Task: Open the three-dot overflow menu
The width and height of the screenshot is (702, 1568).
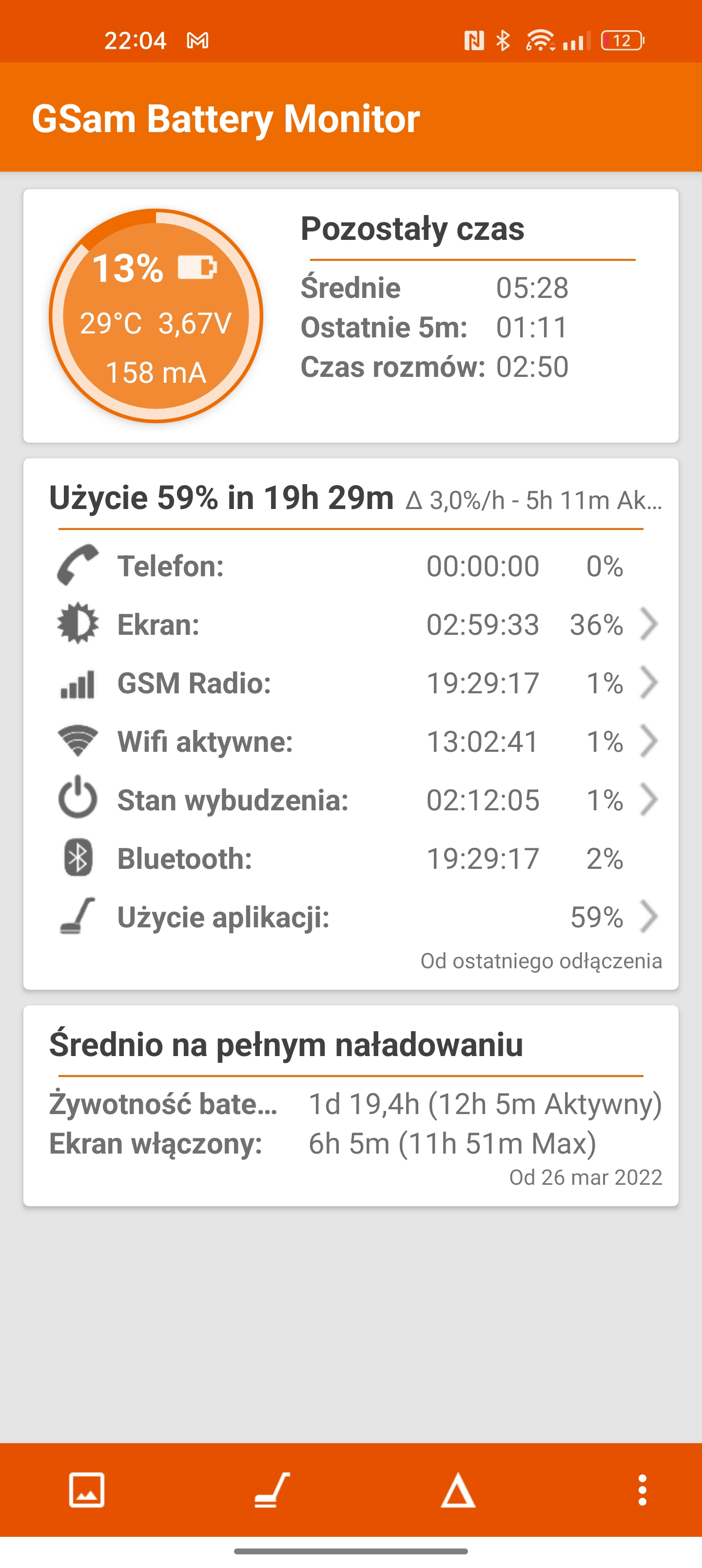Action: pyautogui.click(x=643, y=1490)
